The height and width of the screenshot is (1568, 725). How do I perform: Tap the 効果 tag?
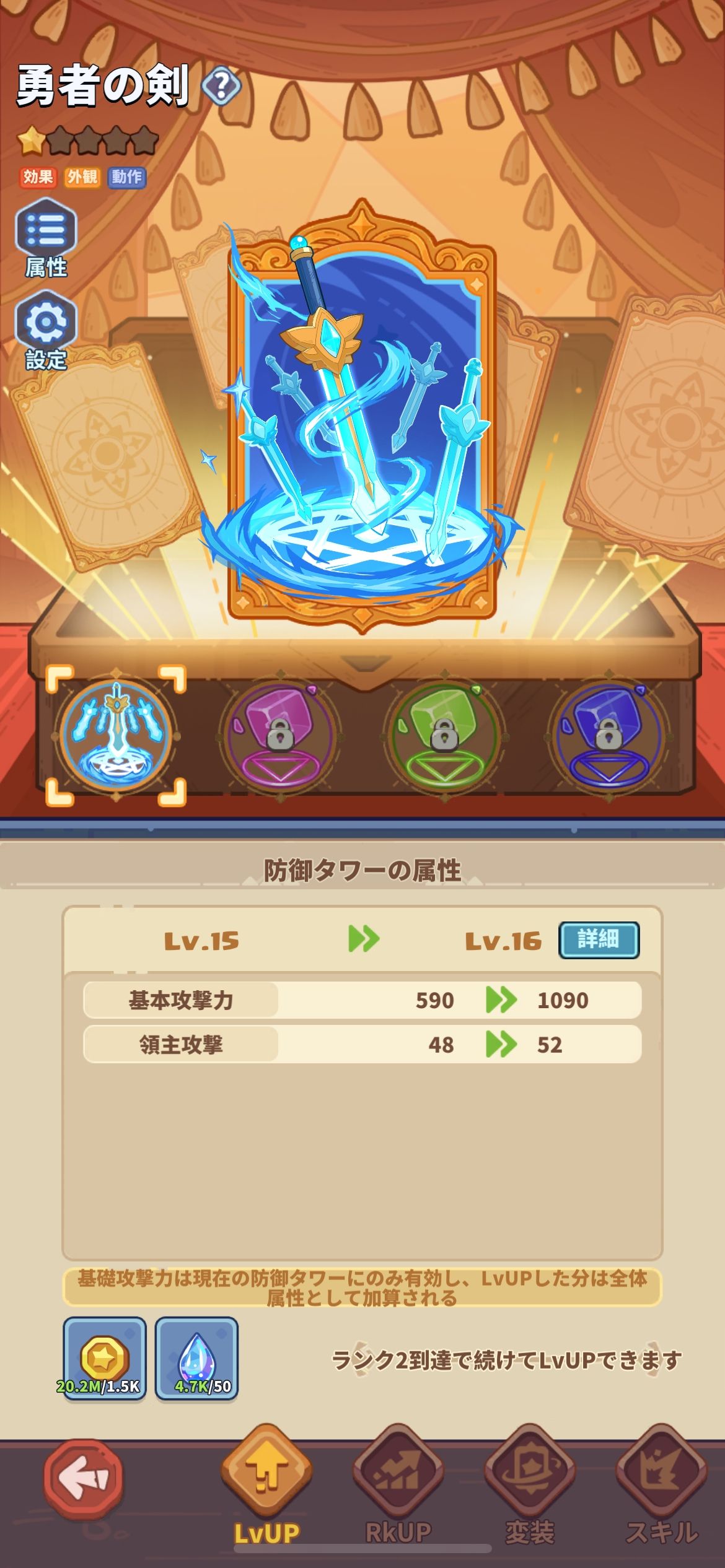[38, 177]
